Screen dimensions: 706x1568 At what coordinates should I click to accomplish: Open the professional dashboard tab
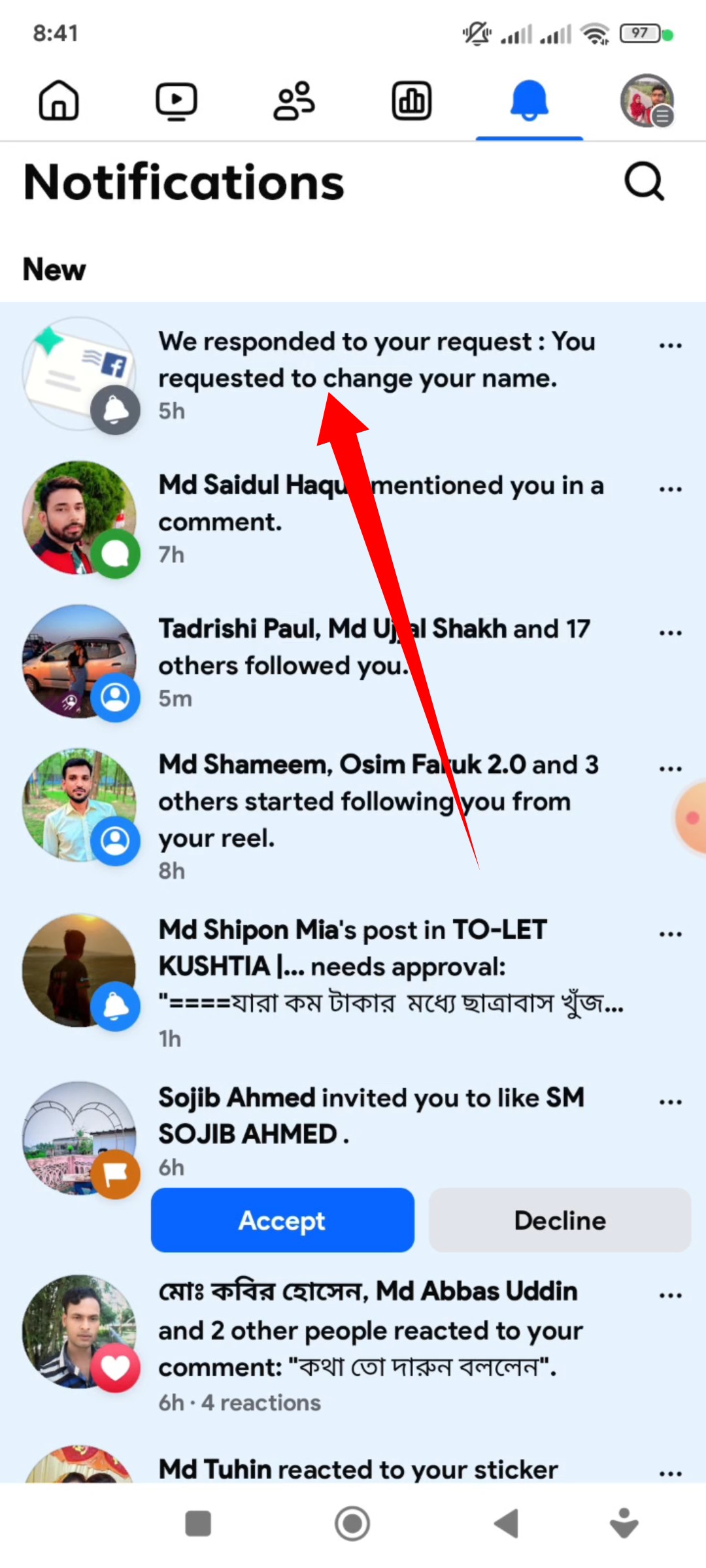click(412, 101)
